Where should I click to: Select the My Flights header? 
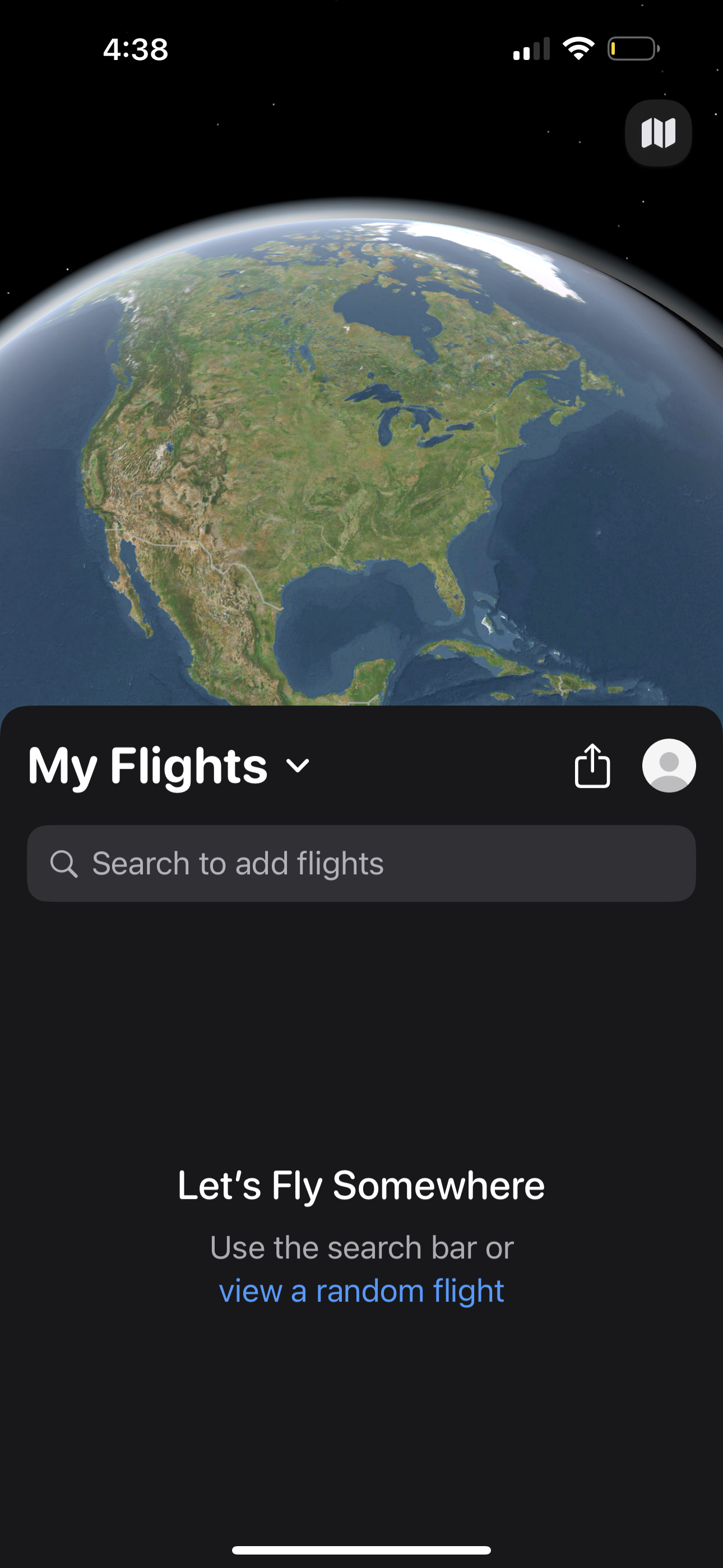pyautogui.click(x=148, y=765)
